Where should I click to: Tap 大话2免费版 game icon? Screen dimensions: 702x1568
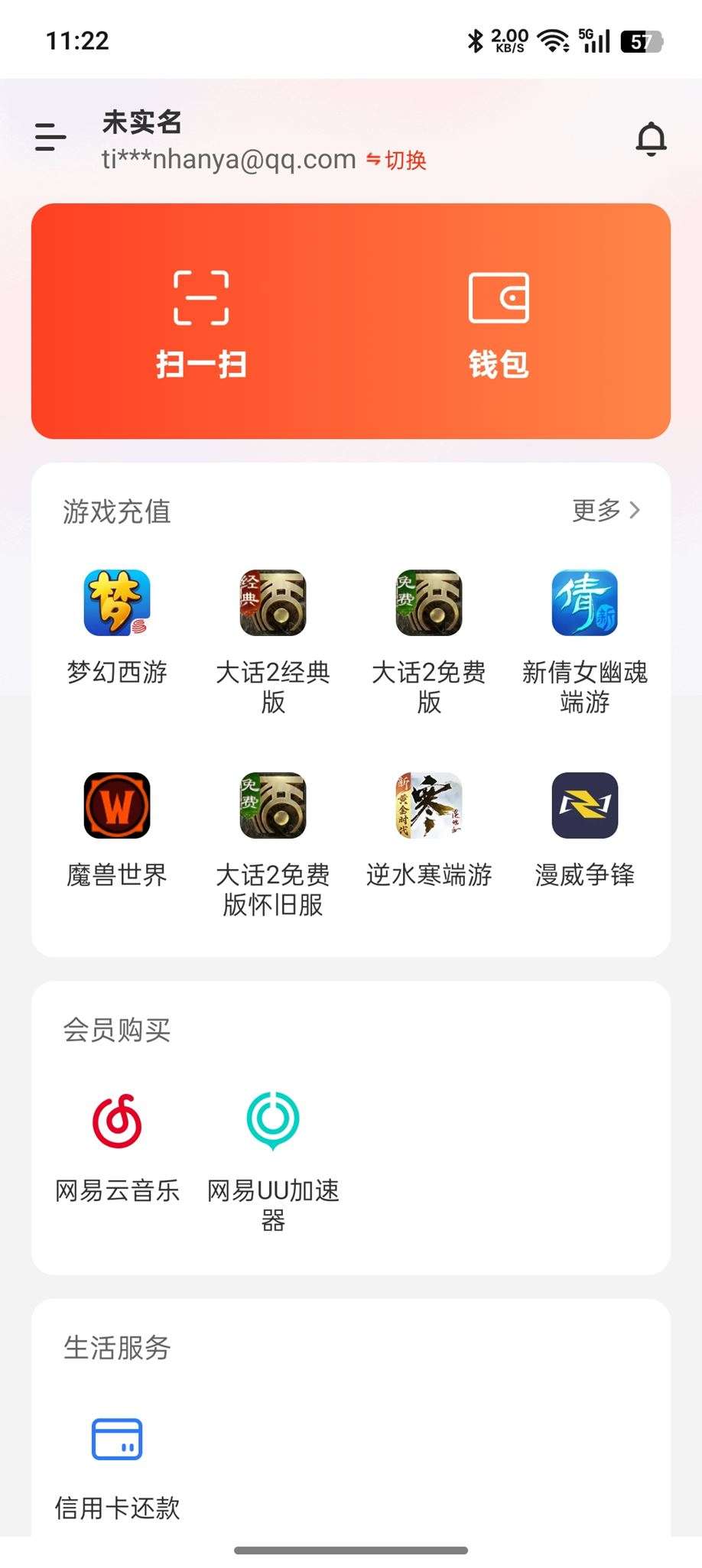tap(429, 604)
